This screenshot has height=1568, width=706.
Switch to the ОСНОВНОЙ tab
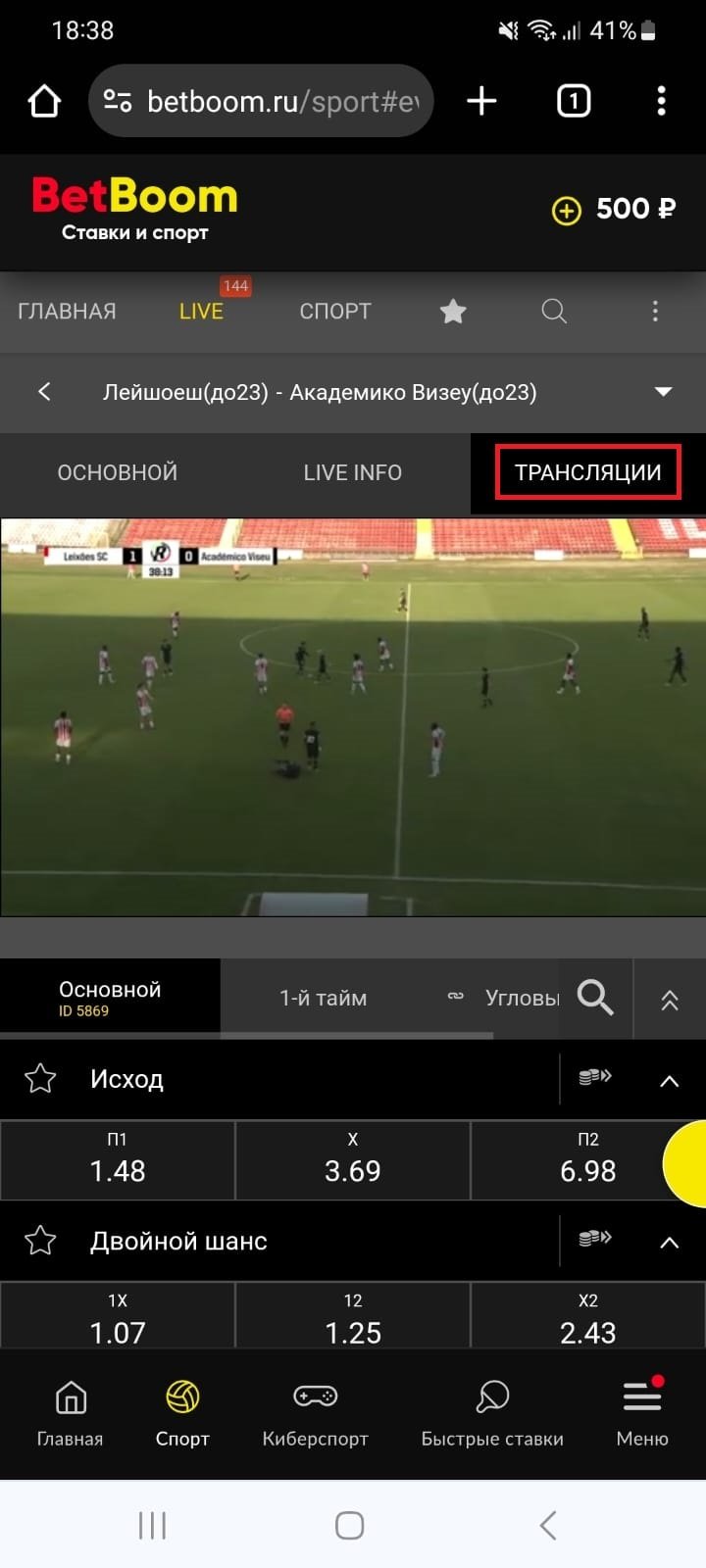point(118,472)
